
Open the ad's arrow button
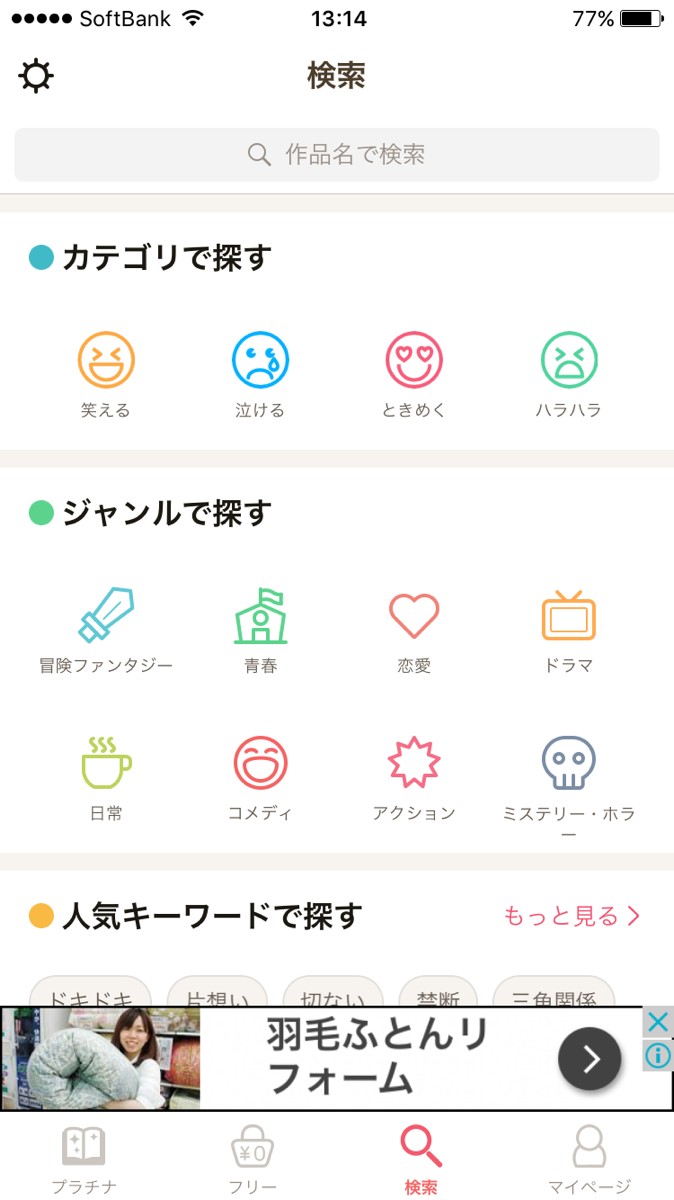click(589, 1058)
